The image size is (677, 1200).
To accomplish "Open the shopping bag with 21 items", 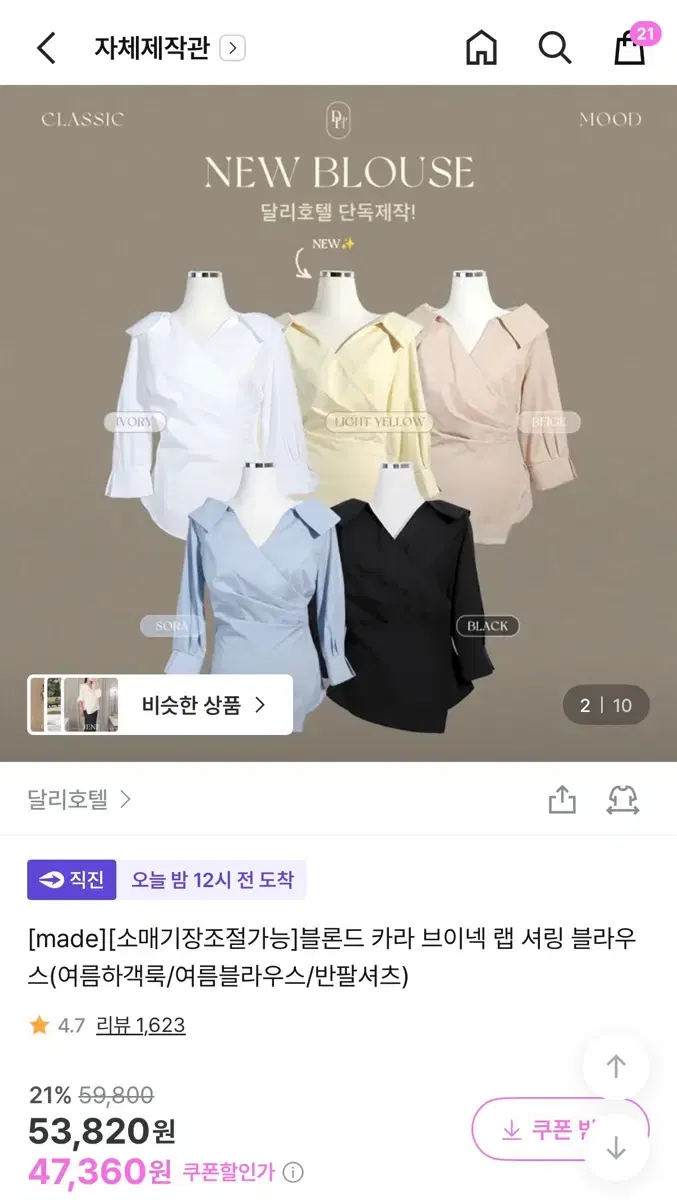I will click(x=631, y=45).
